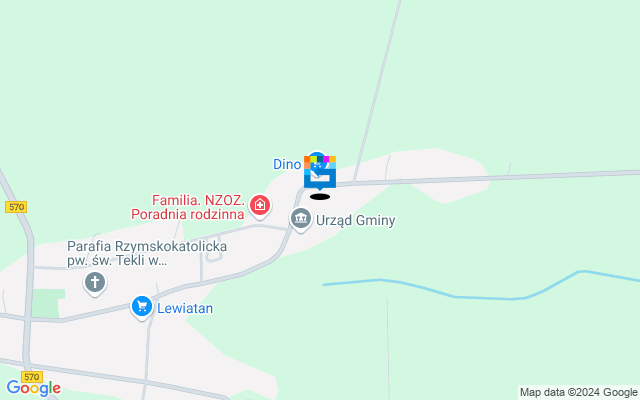Open the Lewiatan shop marker
The width and height of the screenshot is (640, 400).
[142, 307]
